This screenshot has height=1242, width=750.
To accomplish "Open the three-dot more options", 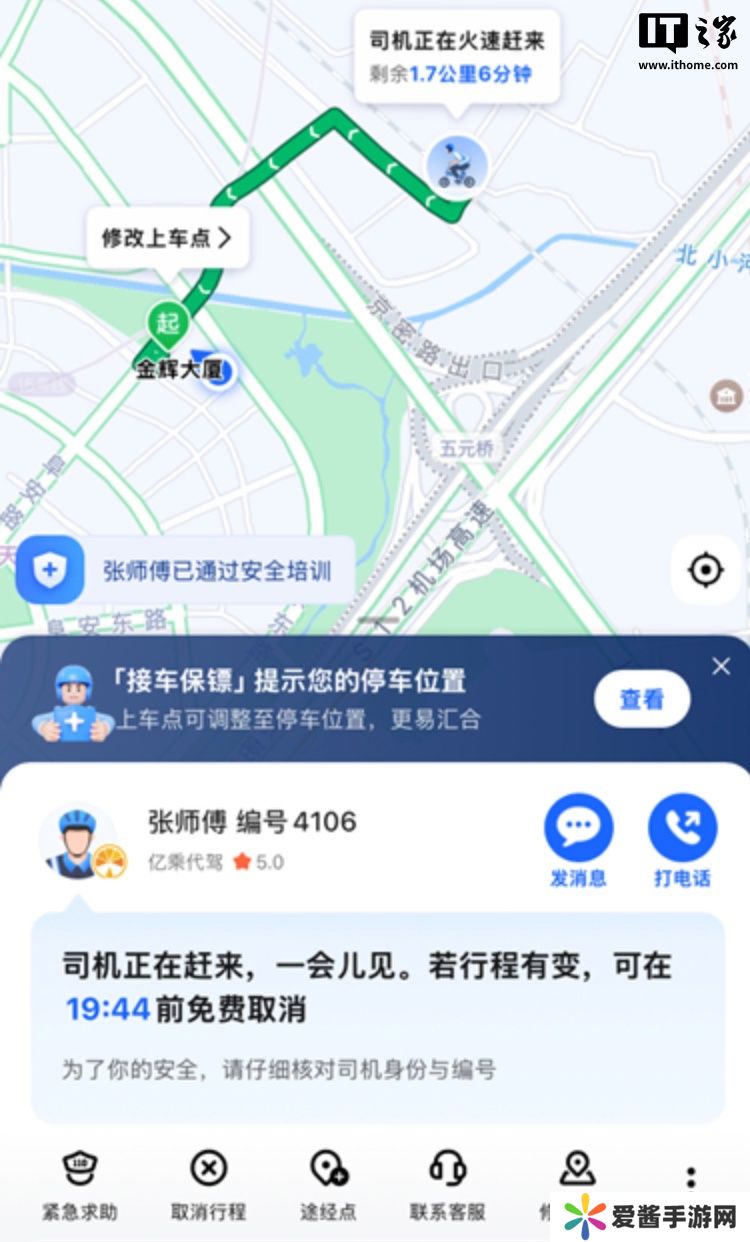I will pos(691,1177).
